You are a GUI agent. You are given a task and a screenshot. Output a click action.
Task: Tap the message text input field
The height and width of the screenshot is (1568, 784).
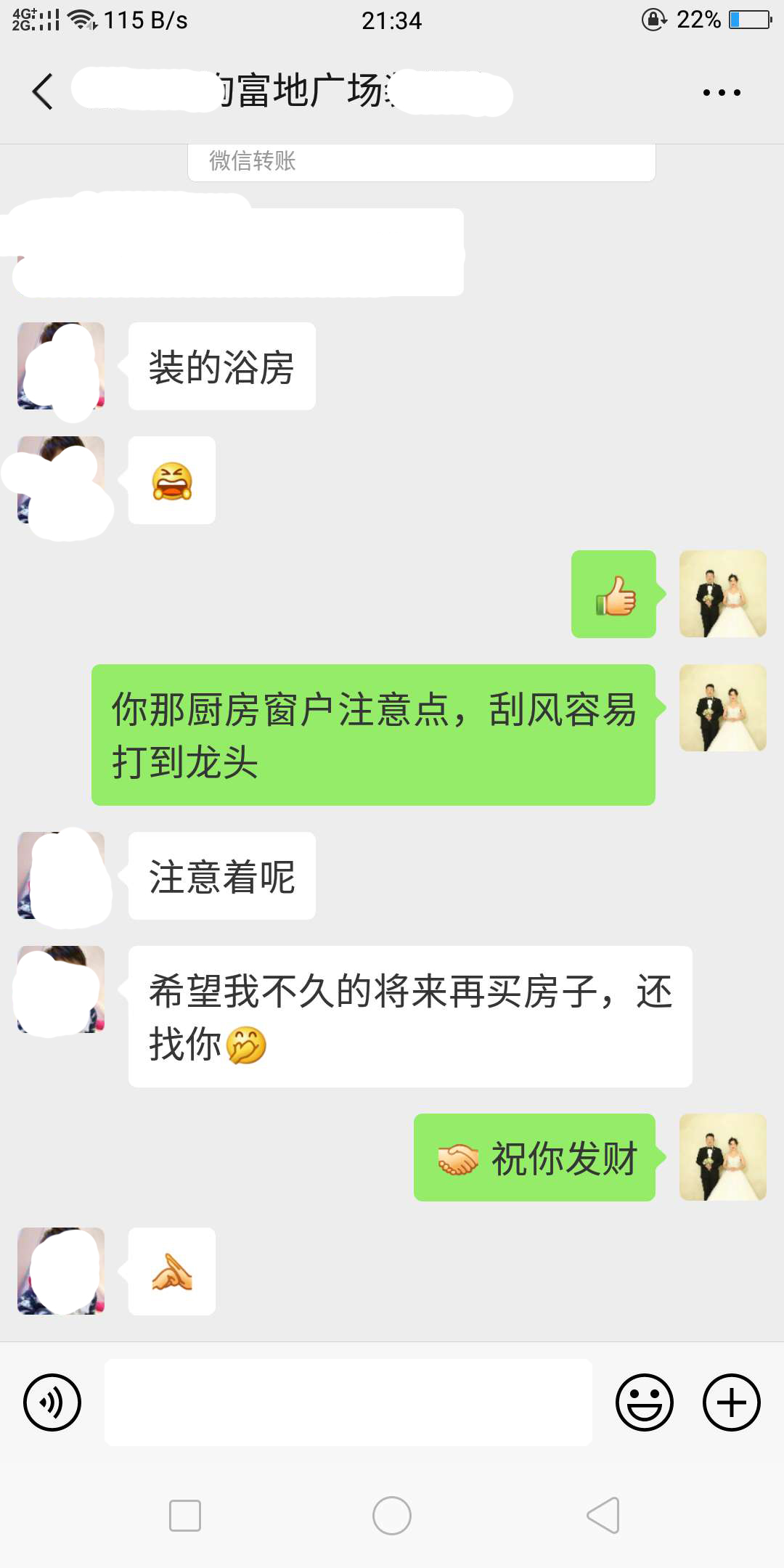(347, 1402)
